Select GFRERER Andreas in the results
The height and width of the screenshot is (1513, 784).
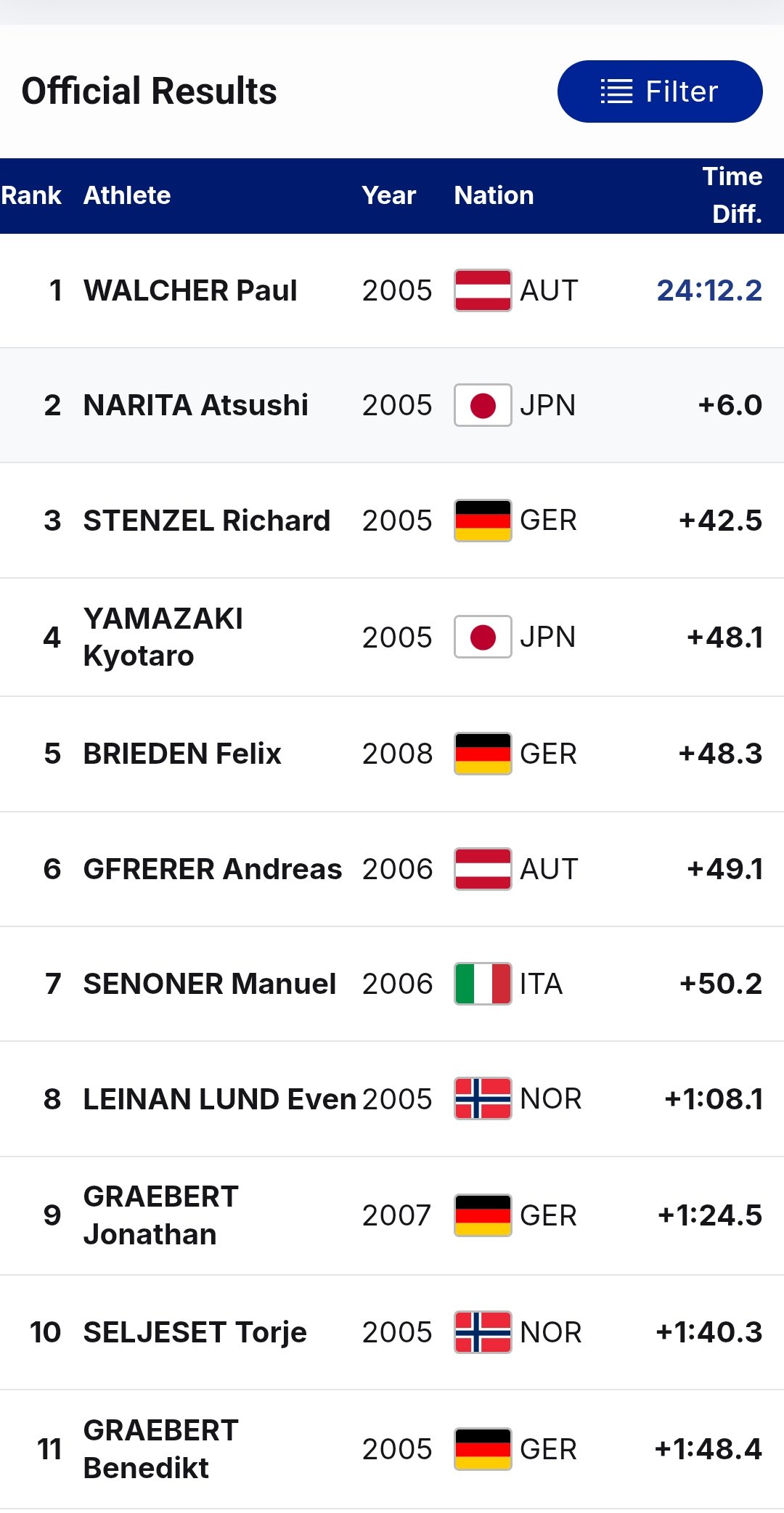392,869
